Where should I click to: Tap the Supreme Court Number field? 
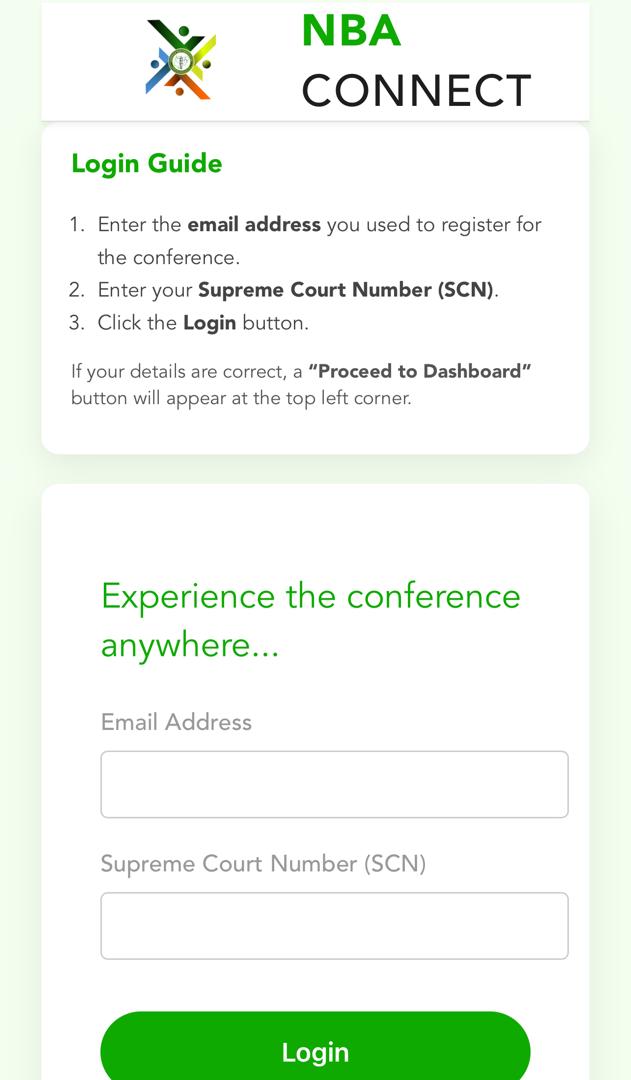click(334, 925)
